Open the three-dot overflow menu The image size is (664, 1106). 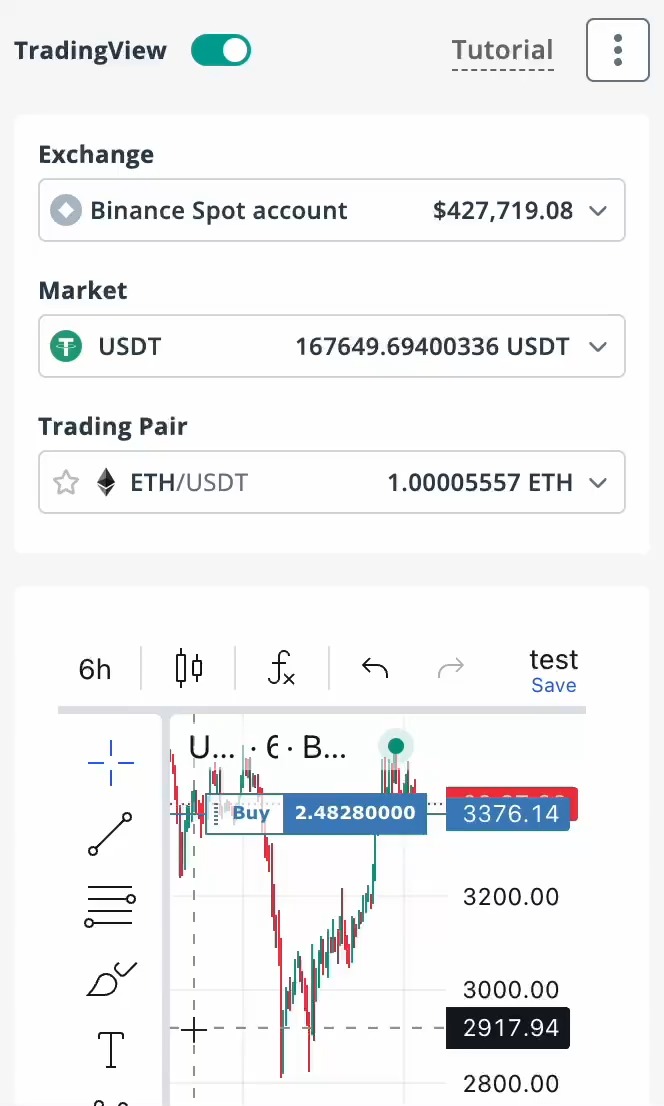[618, 49]
